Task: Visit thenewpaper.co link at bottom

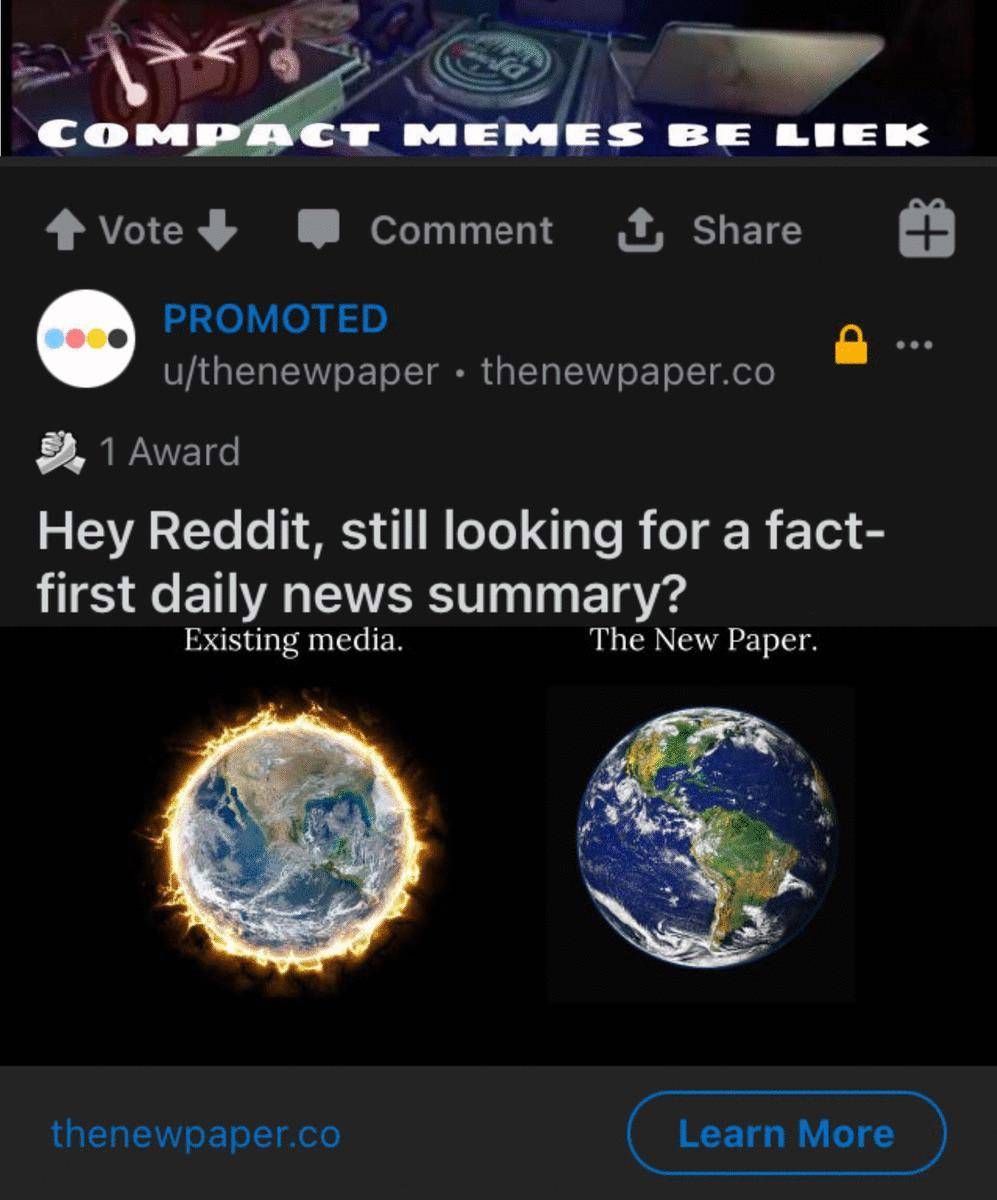Action: (x=195, y=1134)
